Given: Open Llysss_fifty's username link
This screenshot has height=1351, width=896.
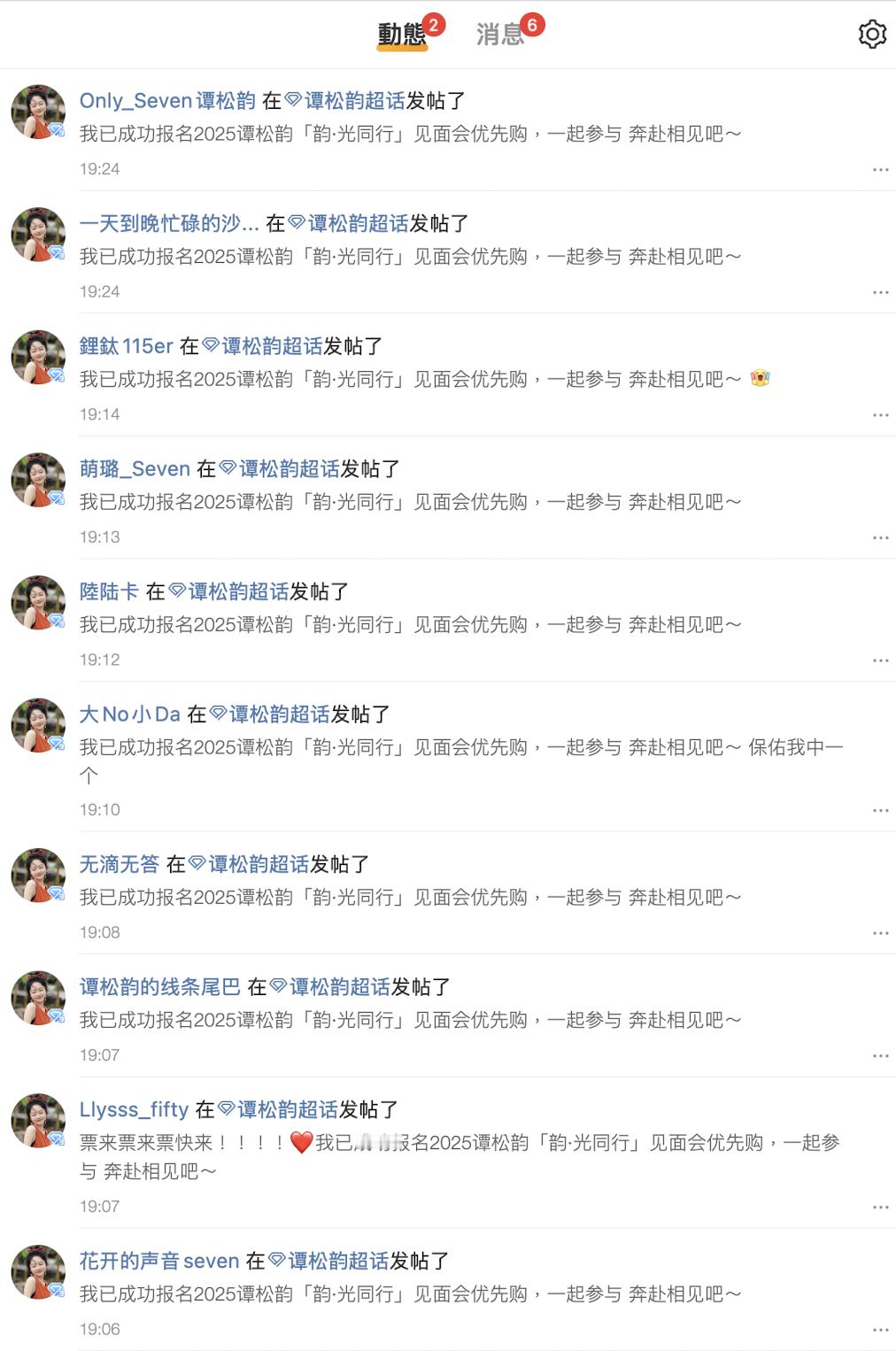Looking at the screenshot, I should pyautogui.click(x=133, y=1108).
